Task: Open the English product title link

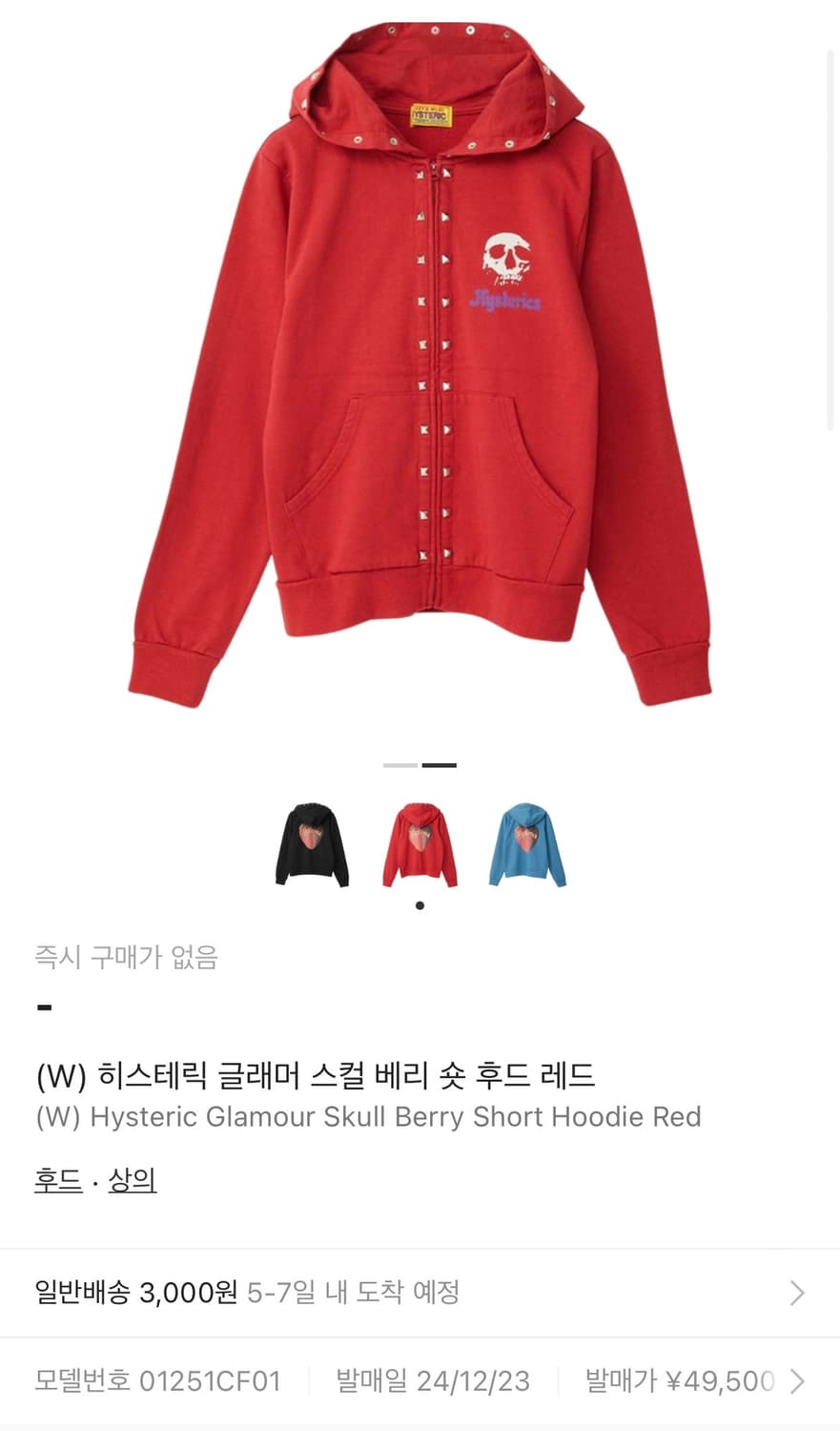Action: click(x=367, y=1116)
